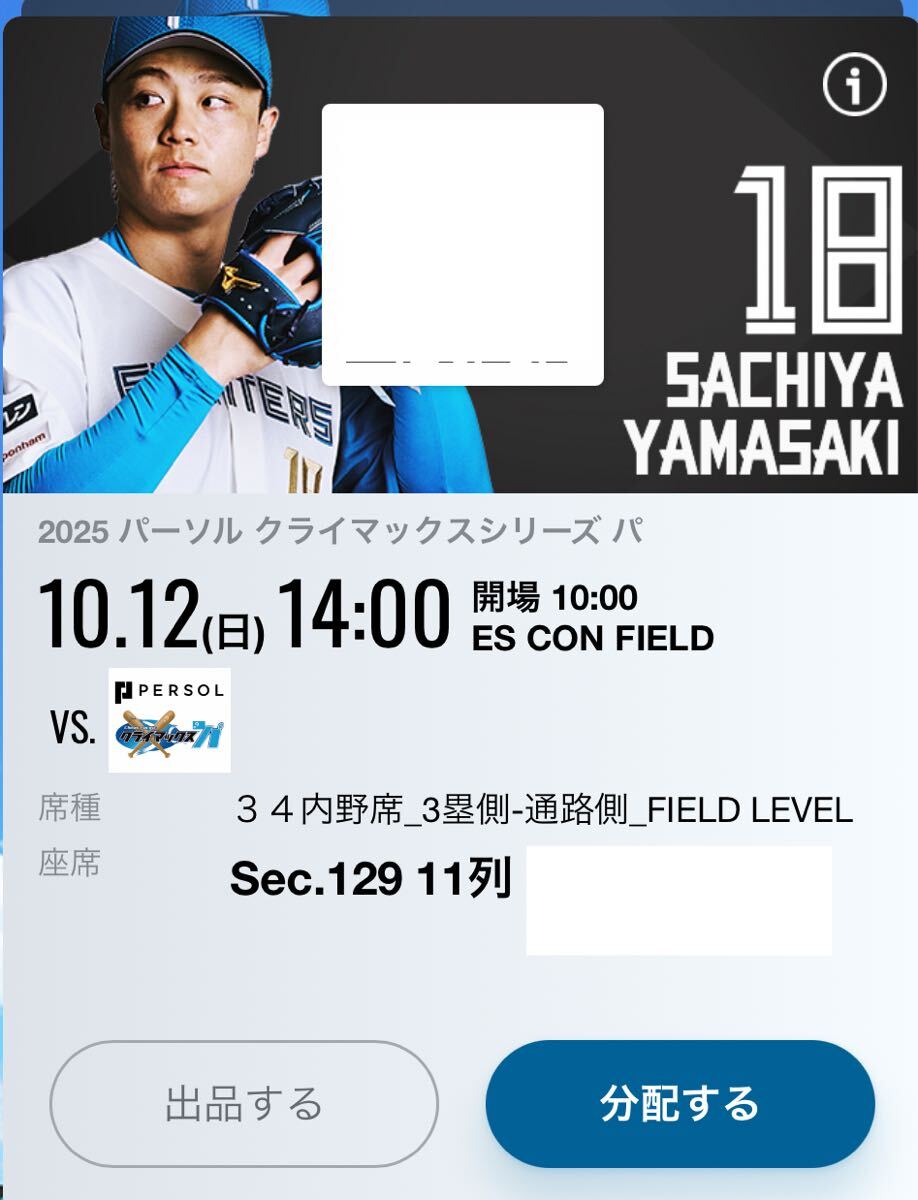Viewport: 918px width, 1200px height.
Task: Open the ticket info icon
Action: (x=854, y=88)
